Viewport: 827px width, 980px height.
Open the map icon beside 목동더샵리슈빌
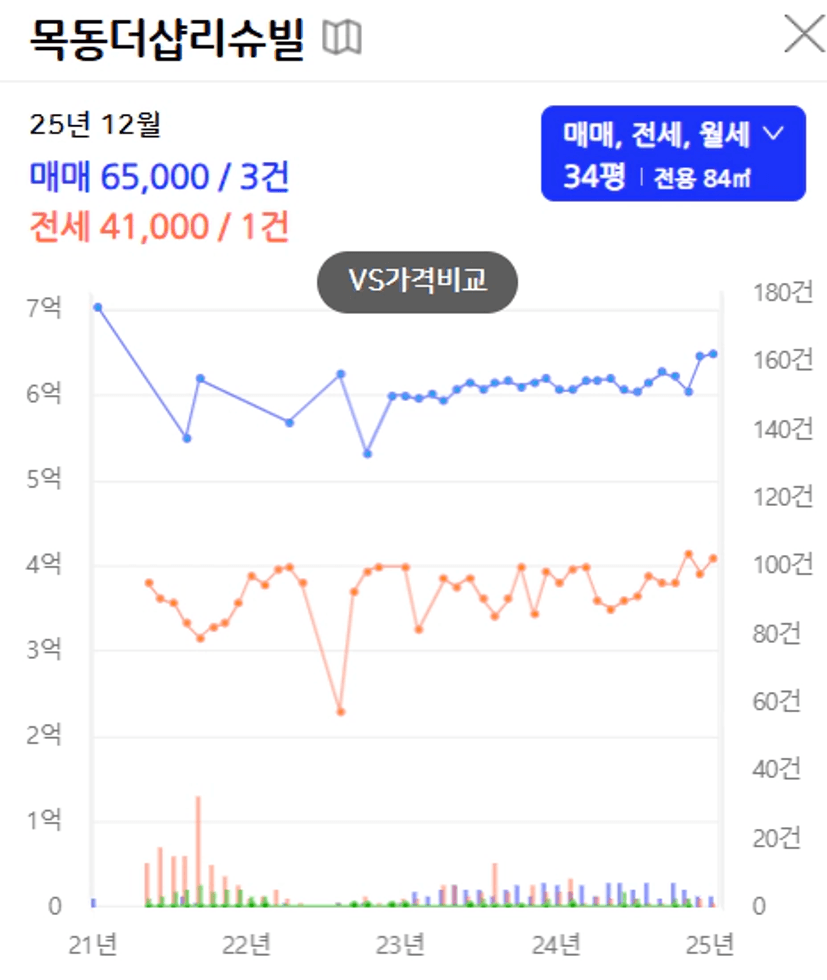[x=342, y=37]
